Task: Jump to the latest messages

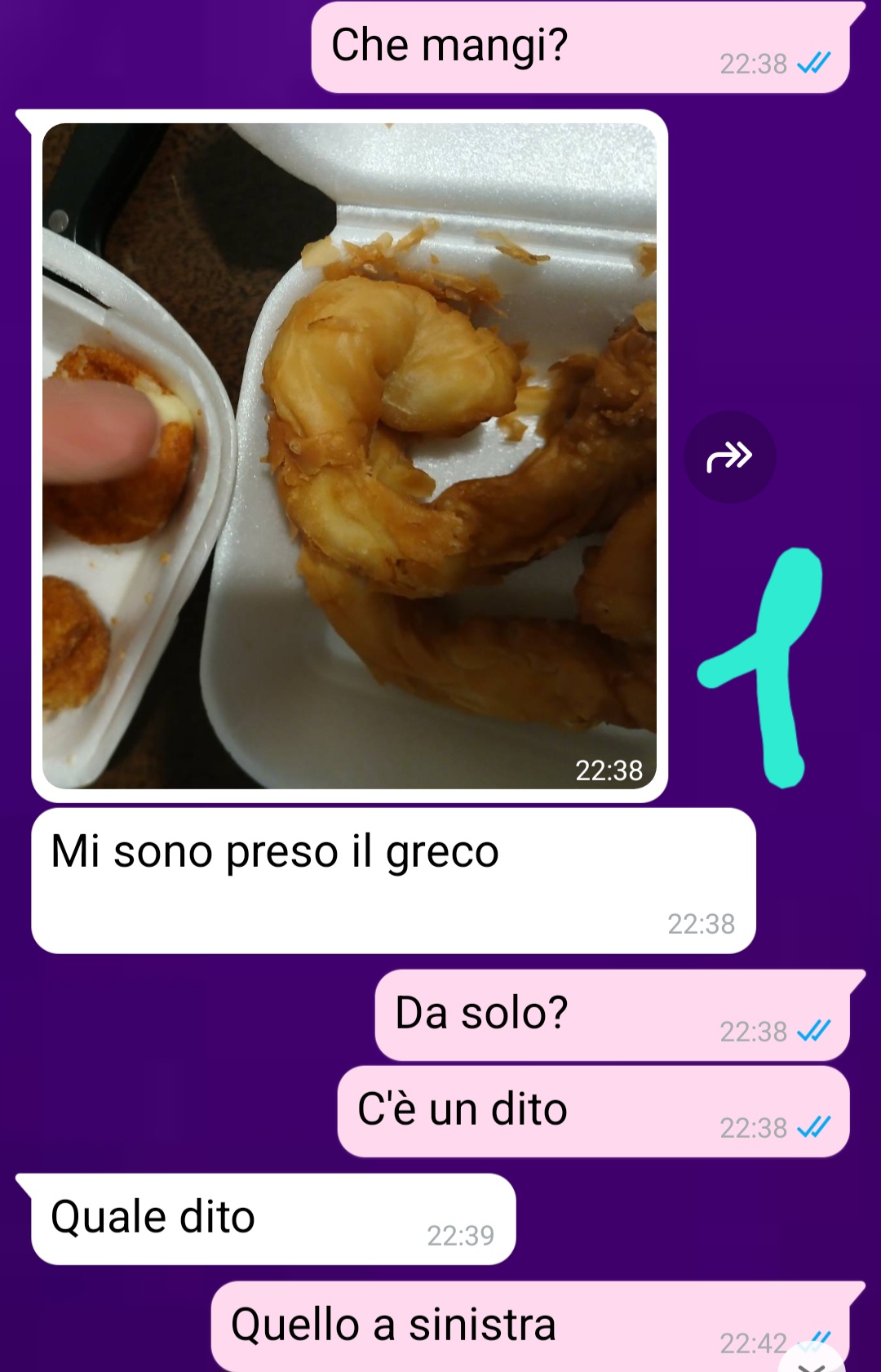Action: tap(812, 1361)
